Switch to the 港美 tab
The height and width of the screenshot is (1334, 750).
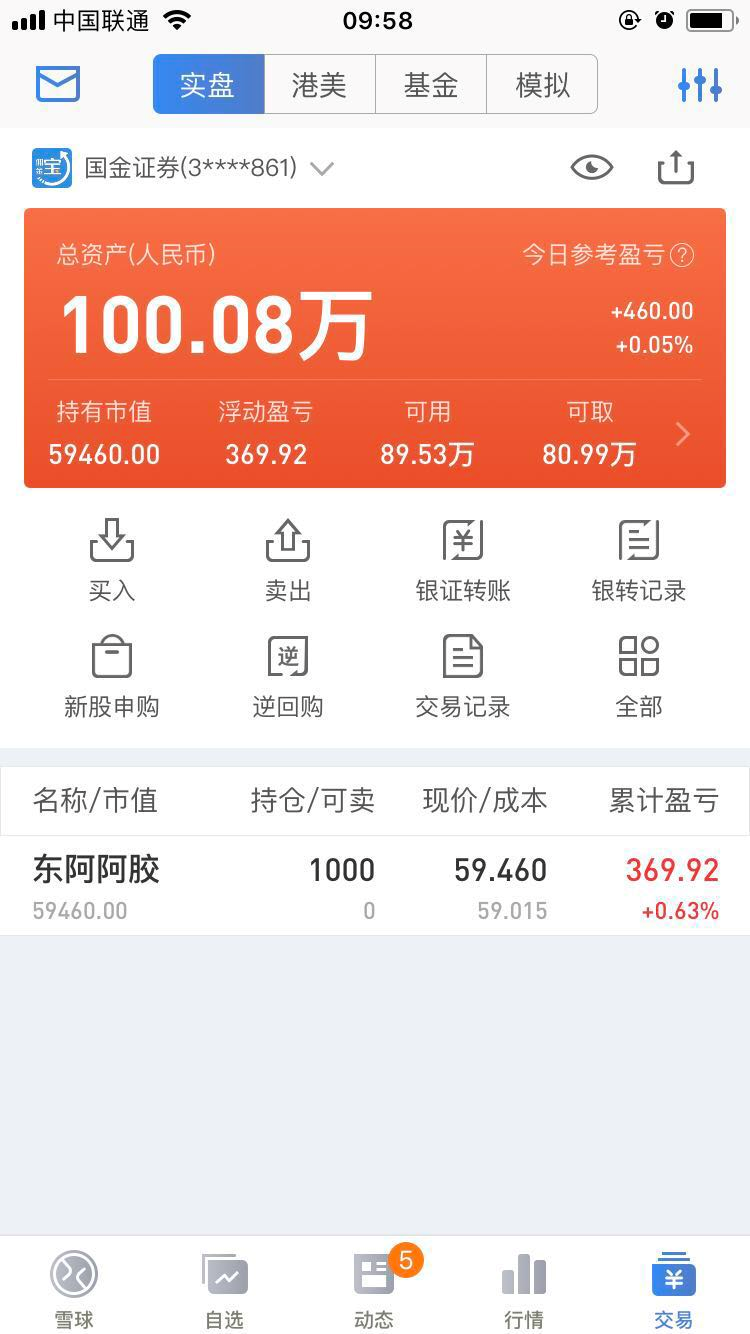click(319, 84)
